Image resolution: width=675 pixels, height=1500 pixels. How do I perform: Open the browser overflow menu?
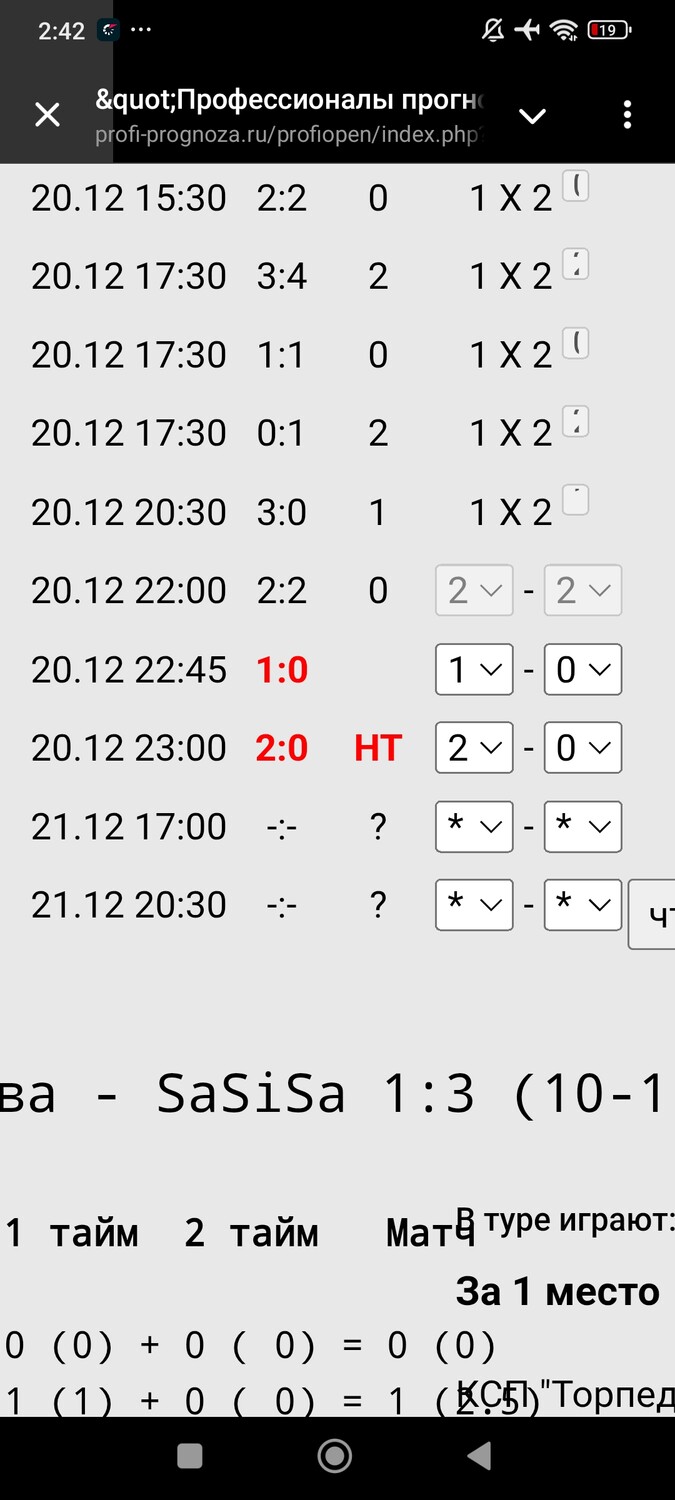[x=627, y=115]
